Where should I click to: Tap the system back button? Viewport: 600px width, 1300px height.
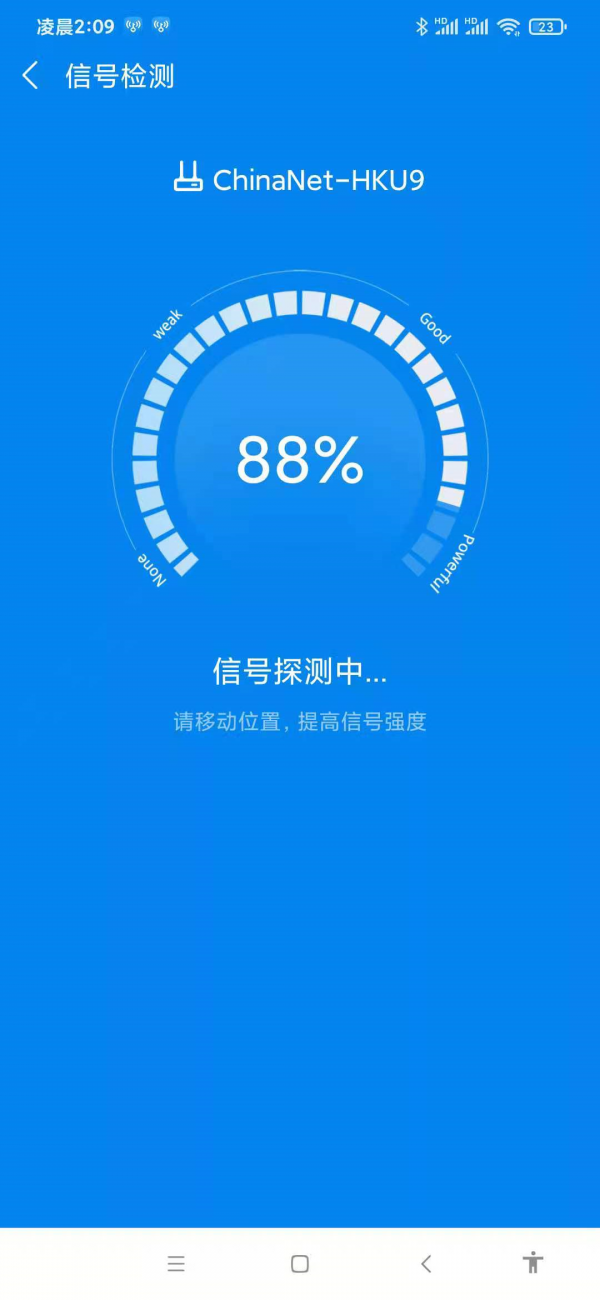[x=426, y=1264]
